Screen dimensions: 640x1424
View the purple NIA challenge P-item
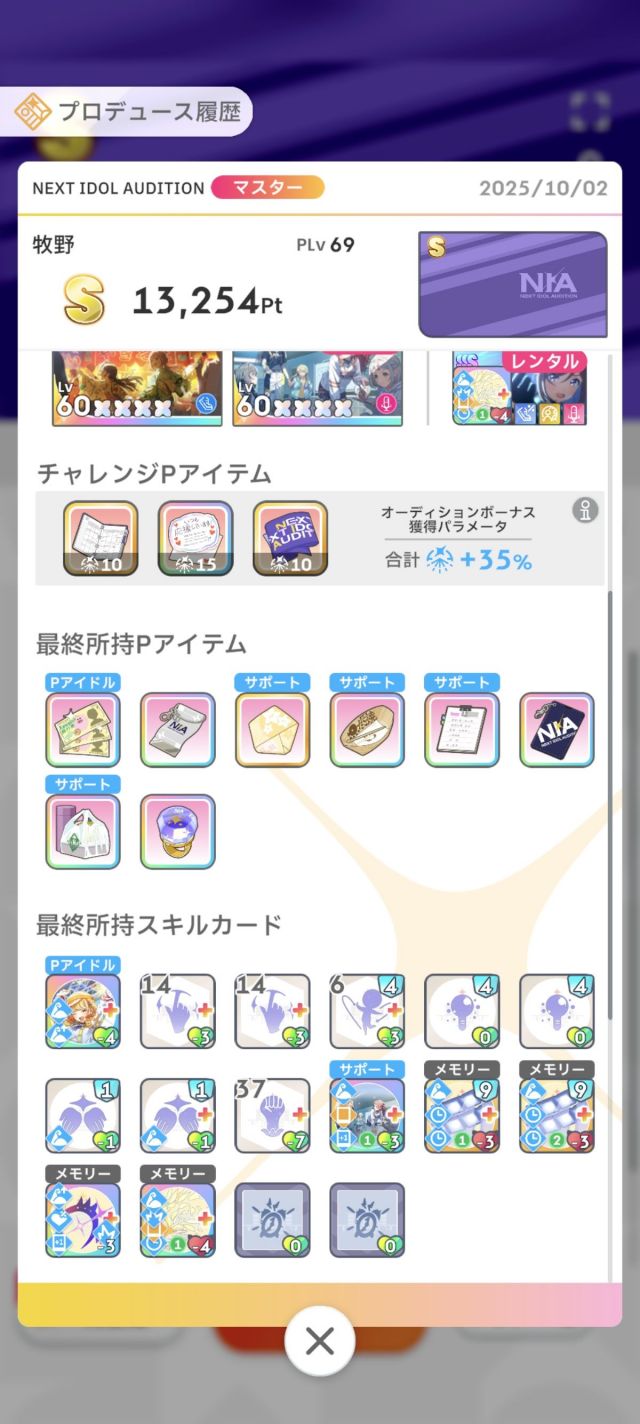click(290, 538)
